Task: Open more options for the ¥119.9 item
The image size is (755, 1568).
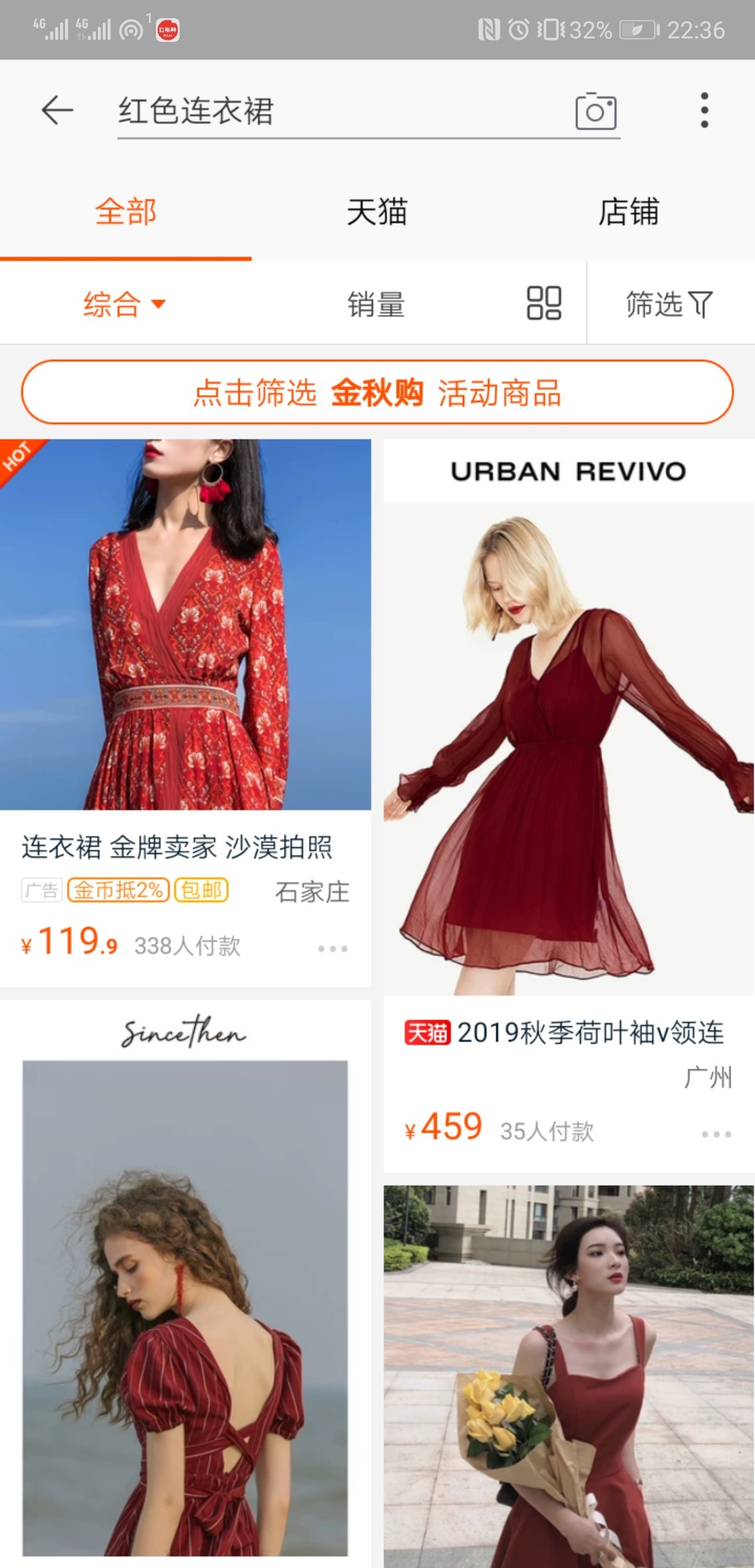Action: click(x=332, y=949)
